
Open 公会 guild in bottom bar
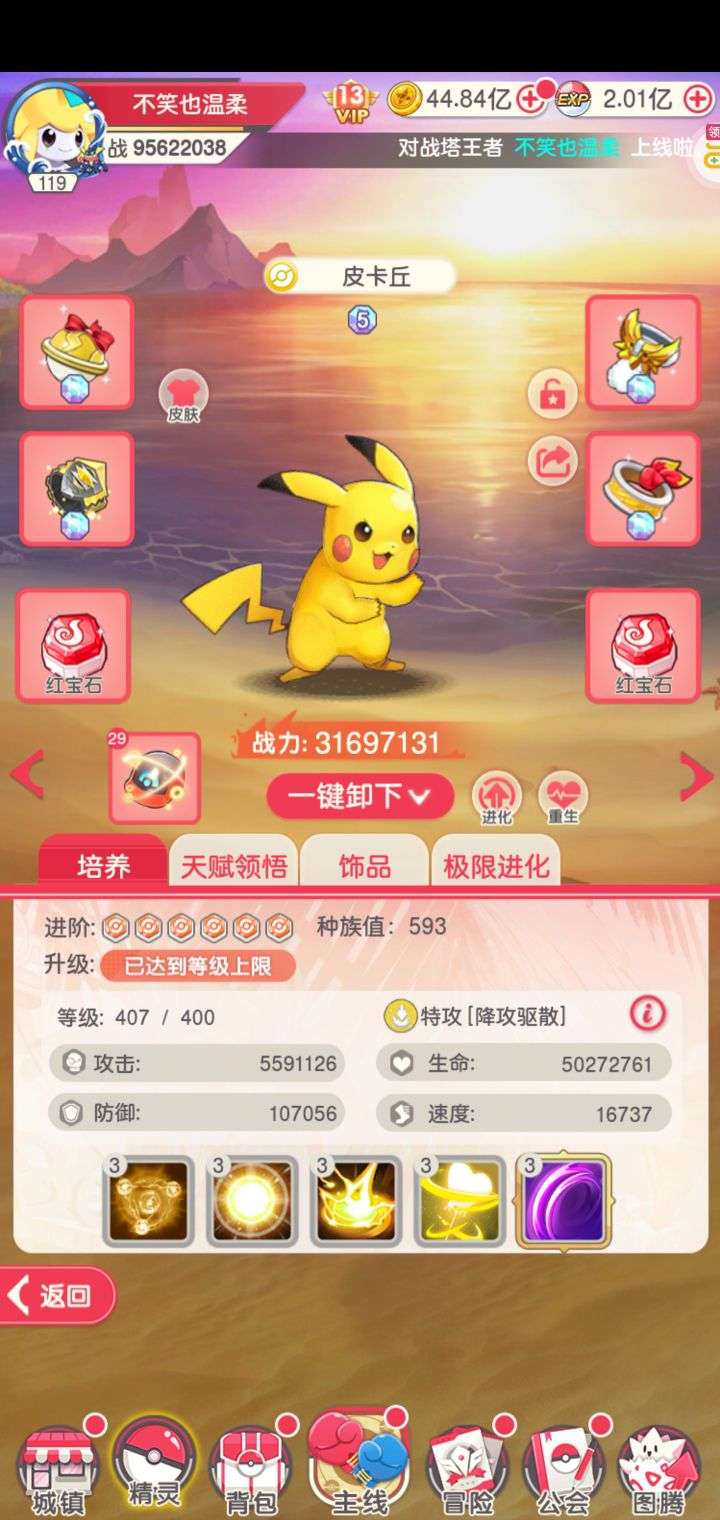(562, 1468)
